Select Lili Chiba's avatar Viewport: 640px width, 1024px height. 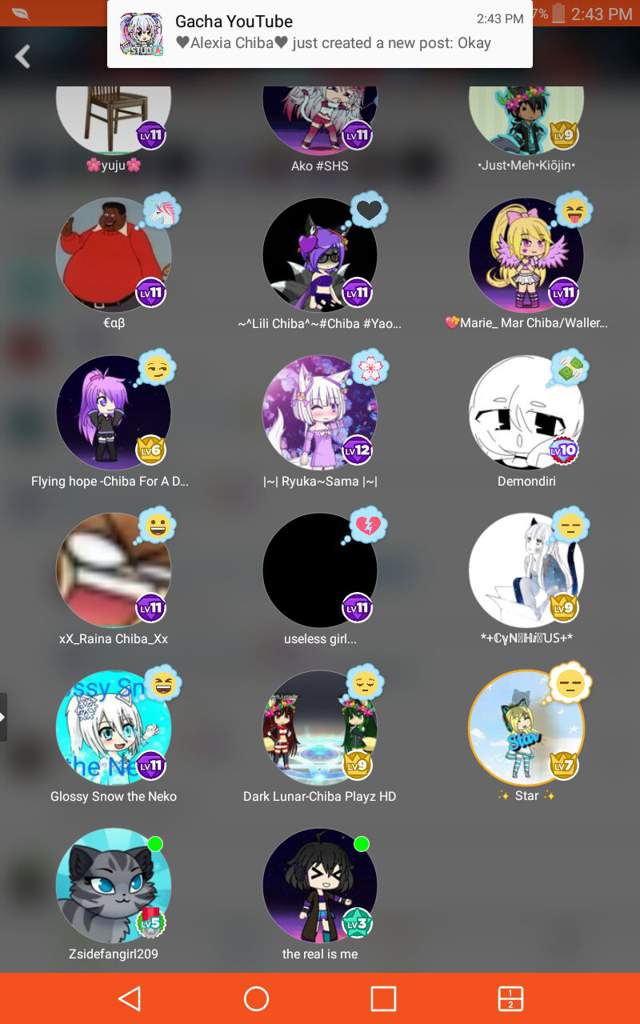pyautogui.click(x=320, y=255)
